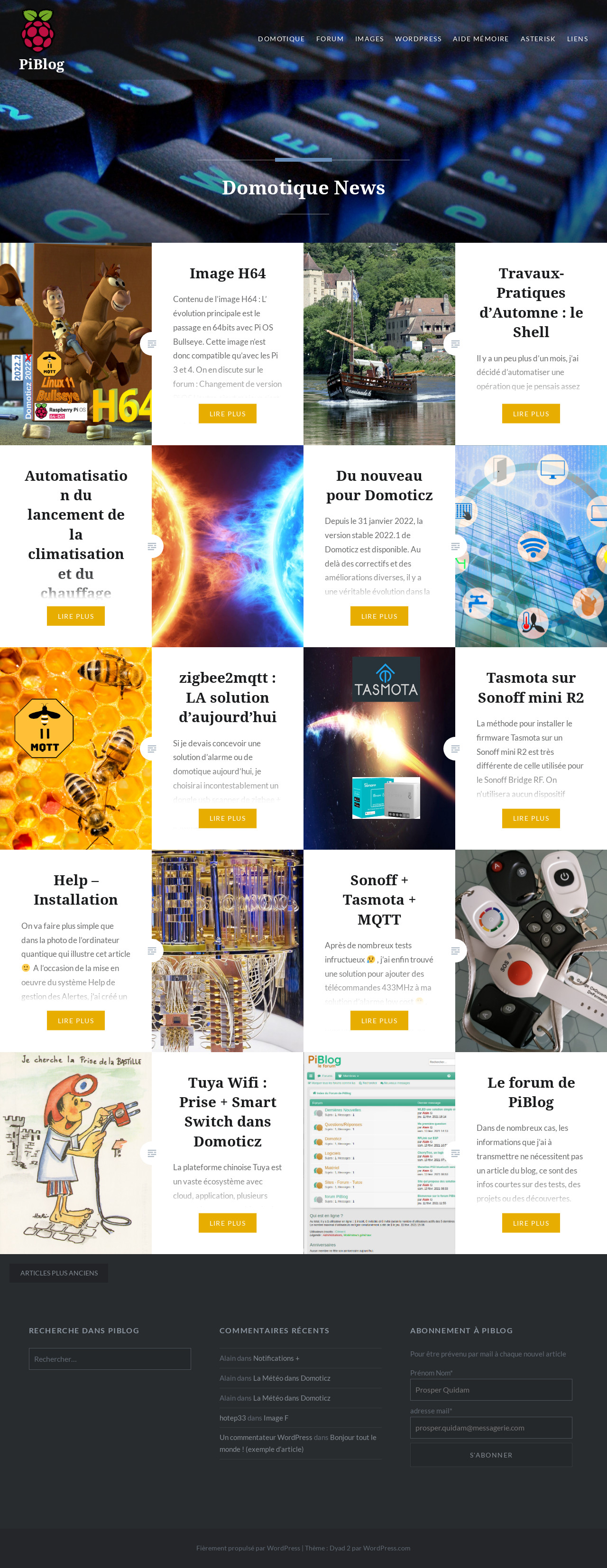Open the remote controls article image
The width and height of the screenshot is (607, 1568).
(530, 950)
